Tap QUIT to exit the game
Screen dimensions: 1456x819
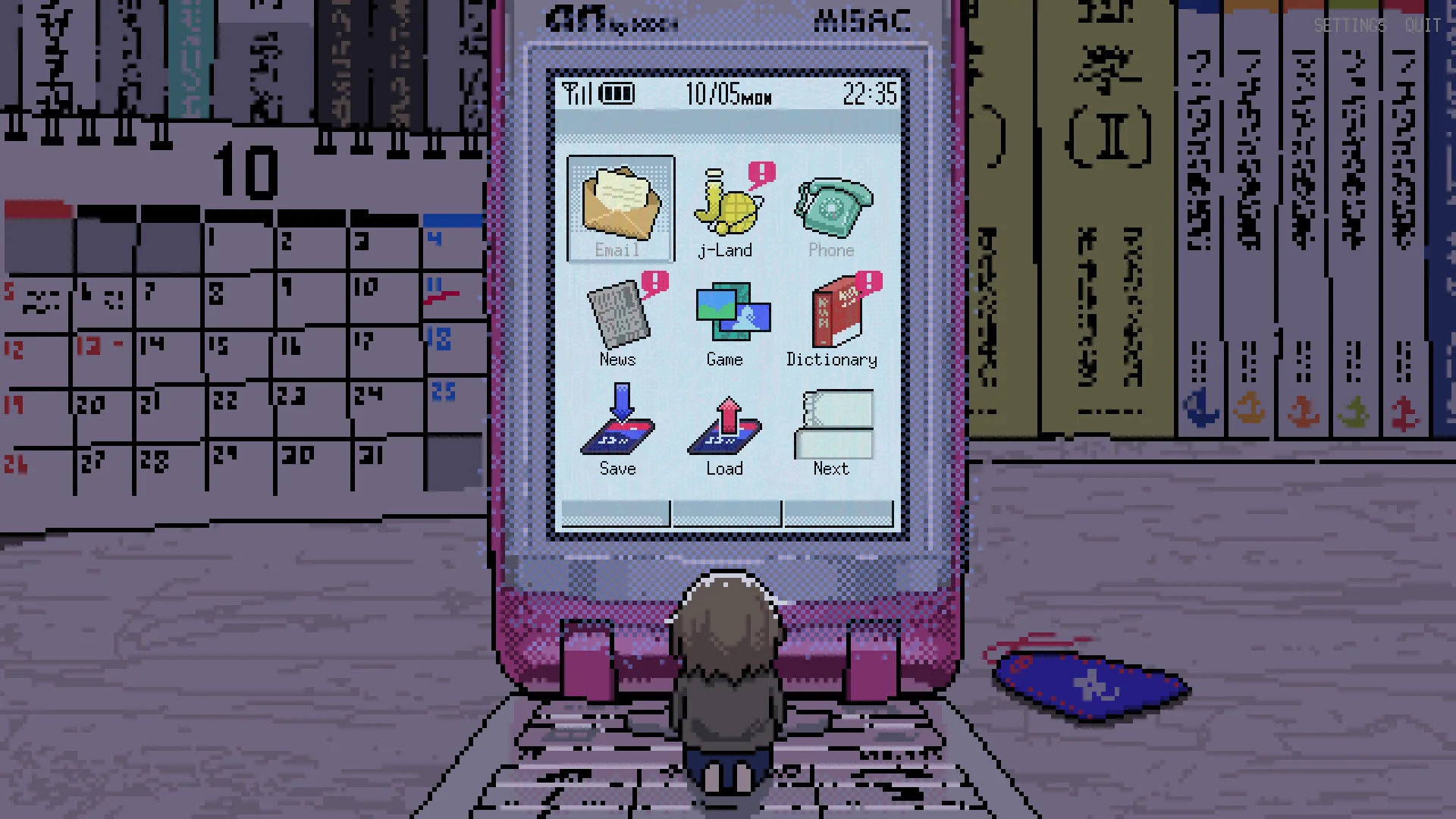[1422, 25]
